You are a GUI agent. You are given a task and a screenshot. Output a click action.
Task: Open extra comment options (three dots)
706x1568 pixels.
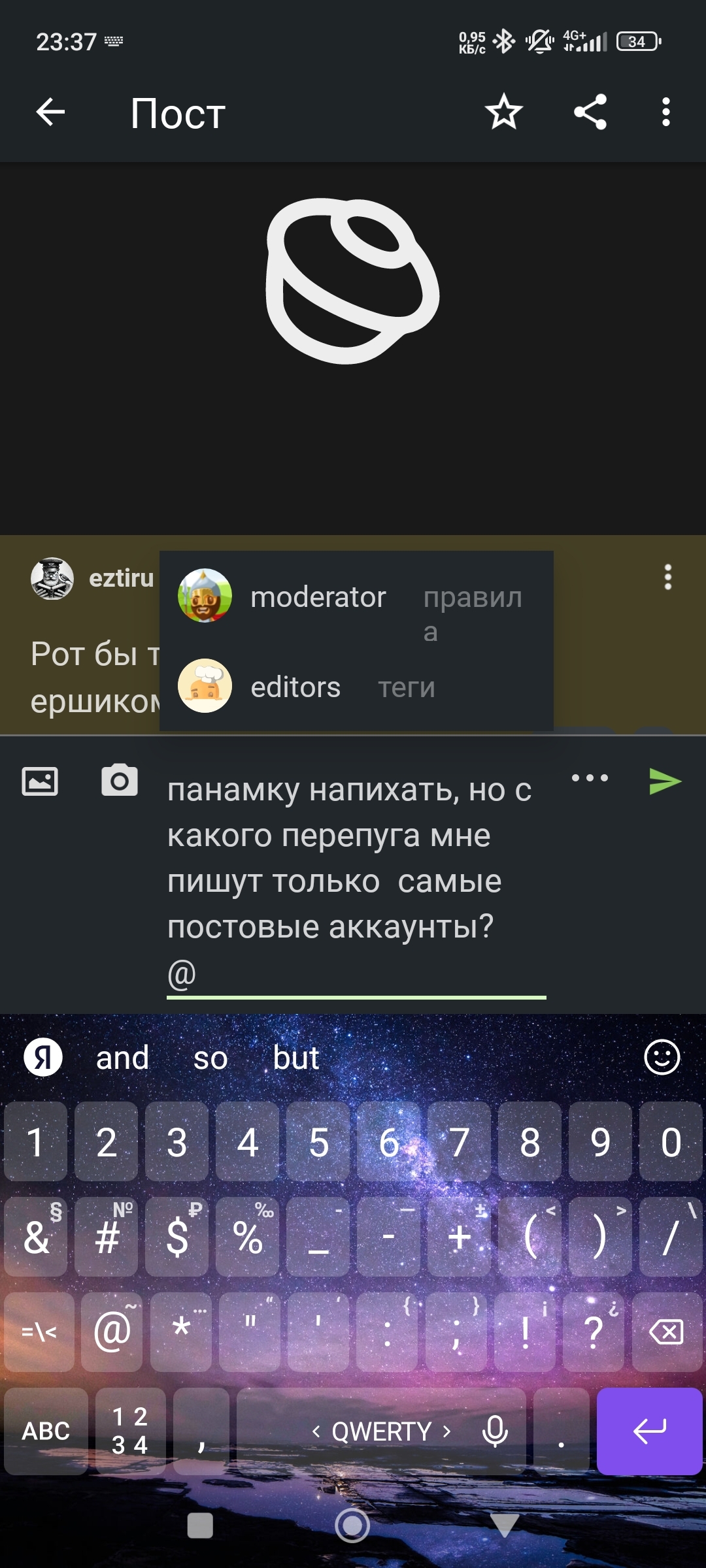(x=590, y=778)
